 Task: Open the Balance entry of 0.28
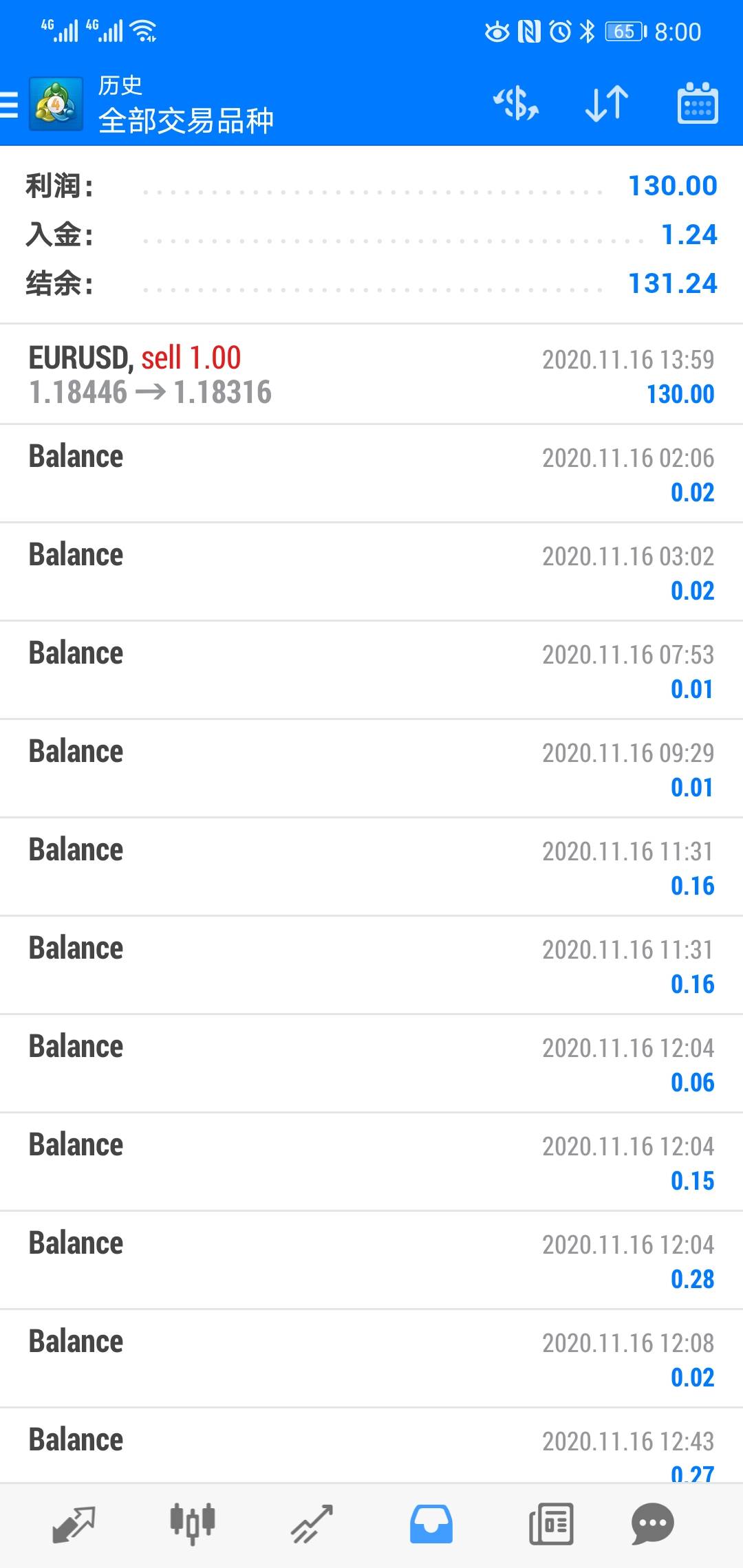[x=371, y=1261]
